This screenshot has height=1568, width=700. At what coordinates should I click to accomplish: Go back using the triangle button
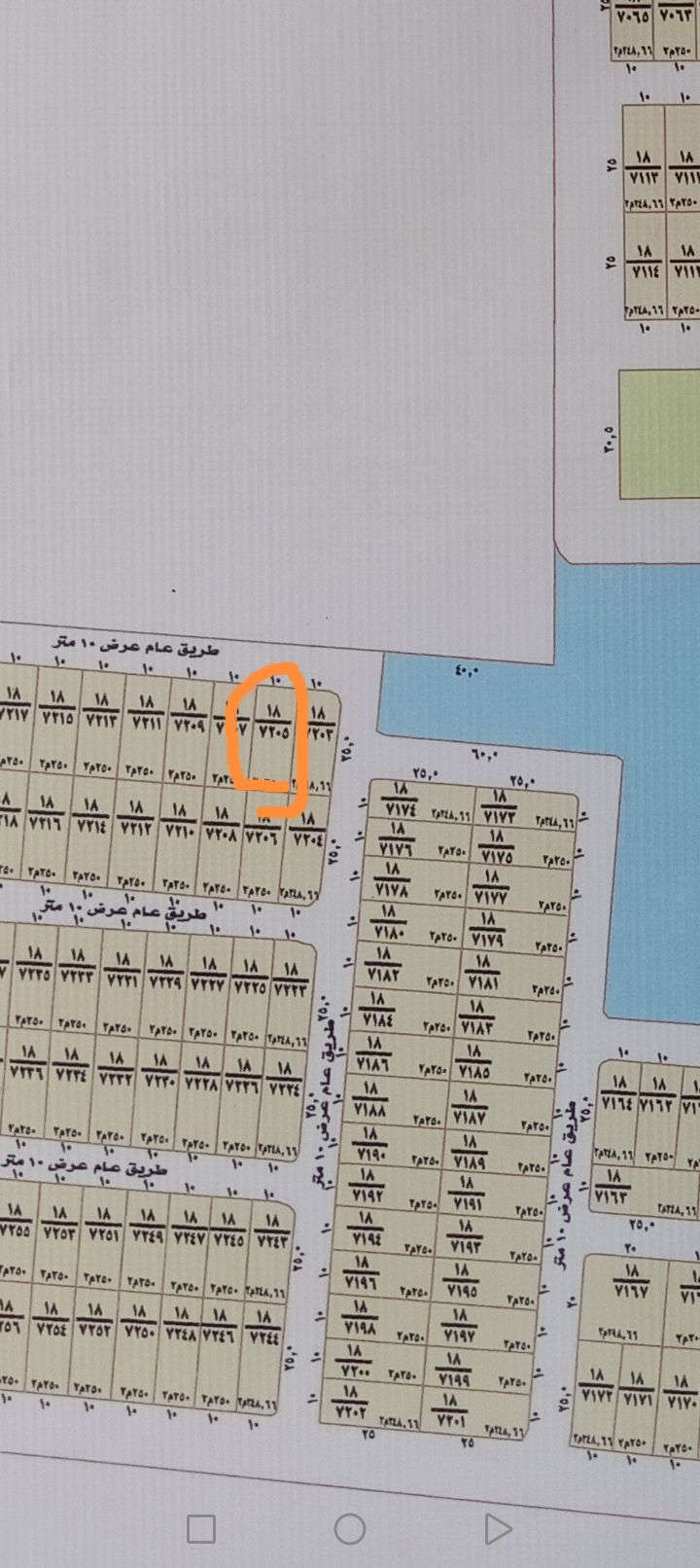pos(497,1529)
